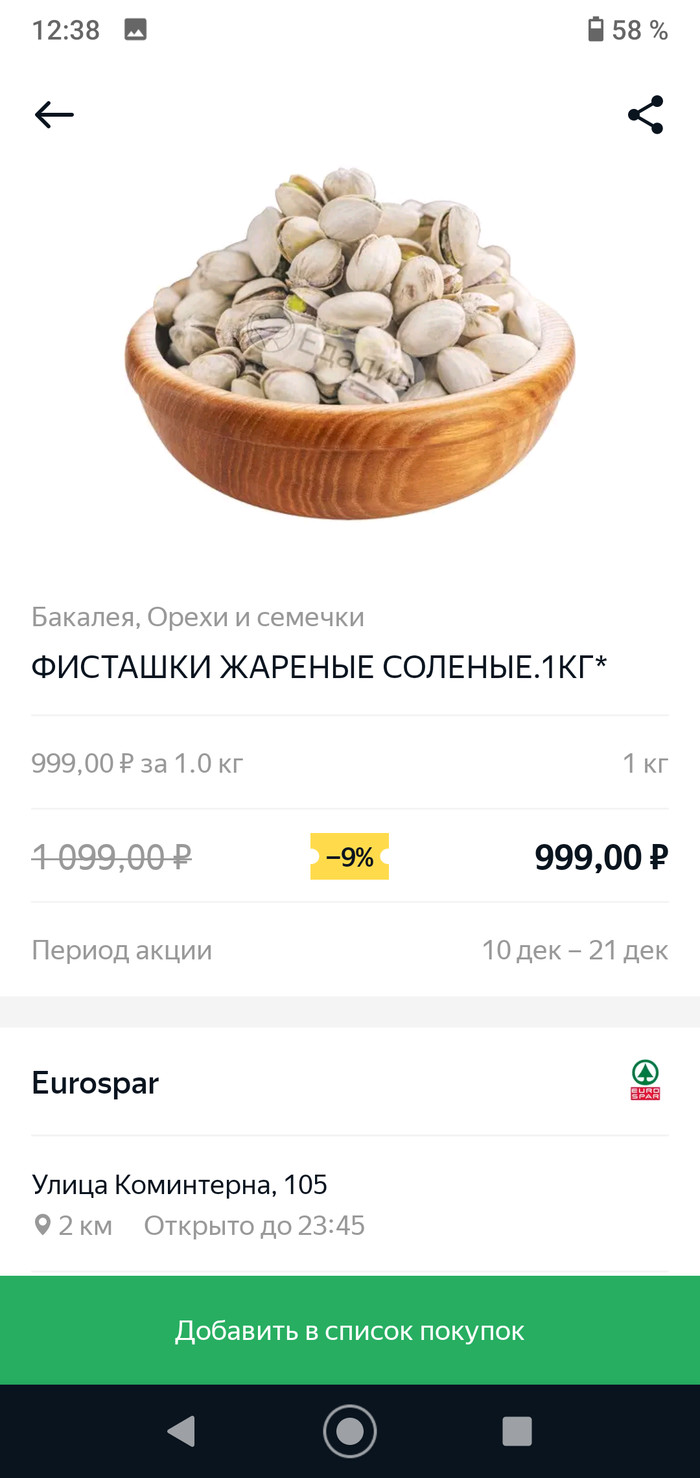This screenshot has width=700, height=1478.
Task: Share this pistachio offer
Action: tap(645, 115)
